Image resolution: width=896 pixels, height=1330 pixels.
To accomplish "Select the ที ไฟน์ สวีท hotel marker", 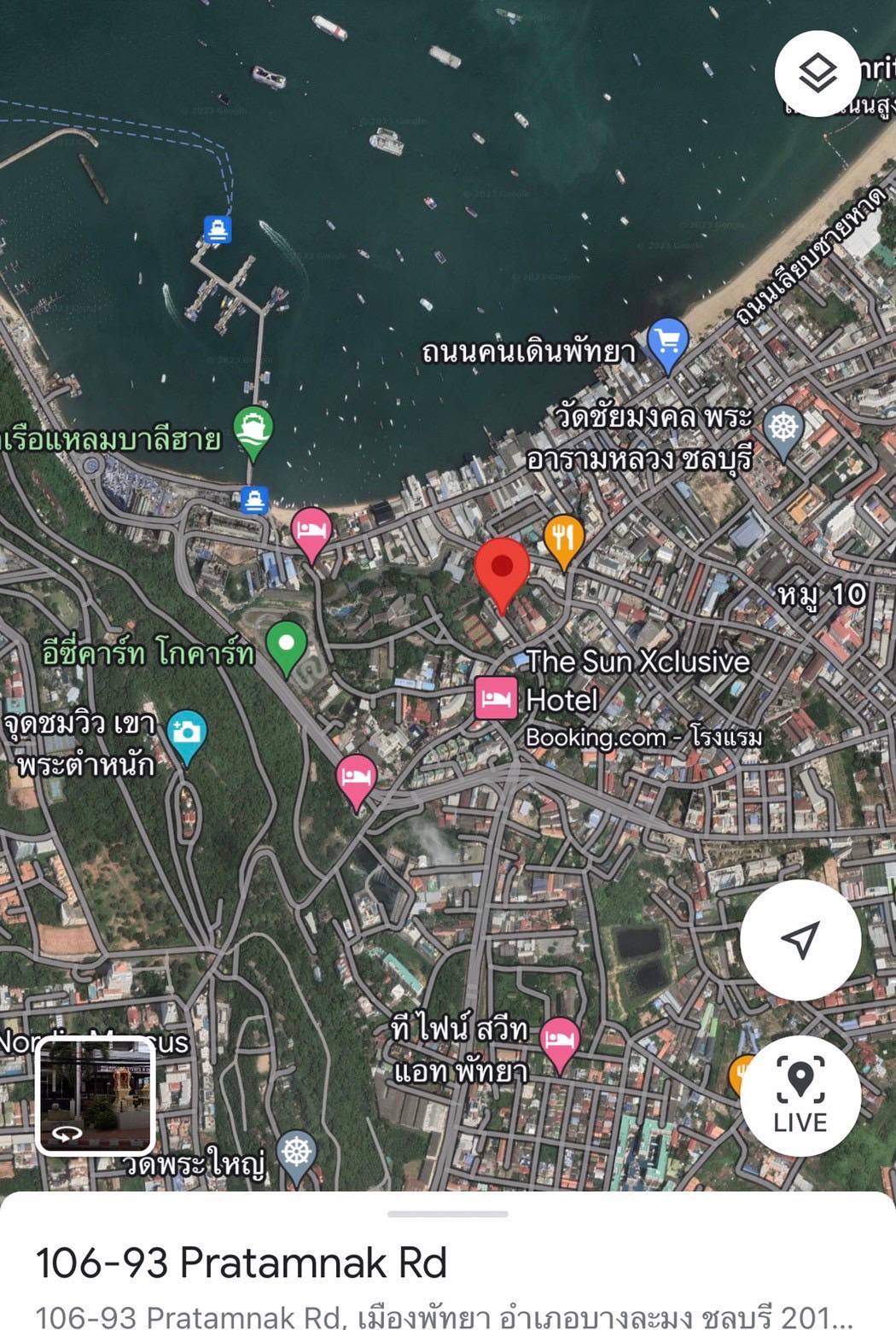I will (559, 1041).
